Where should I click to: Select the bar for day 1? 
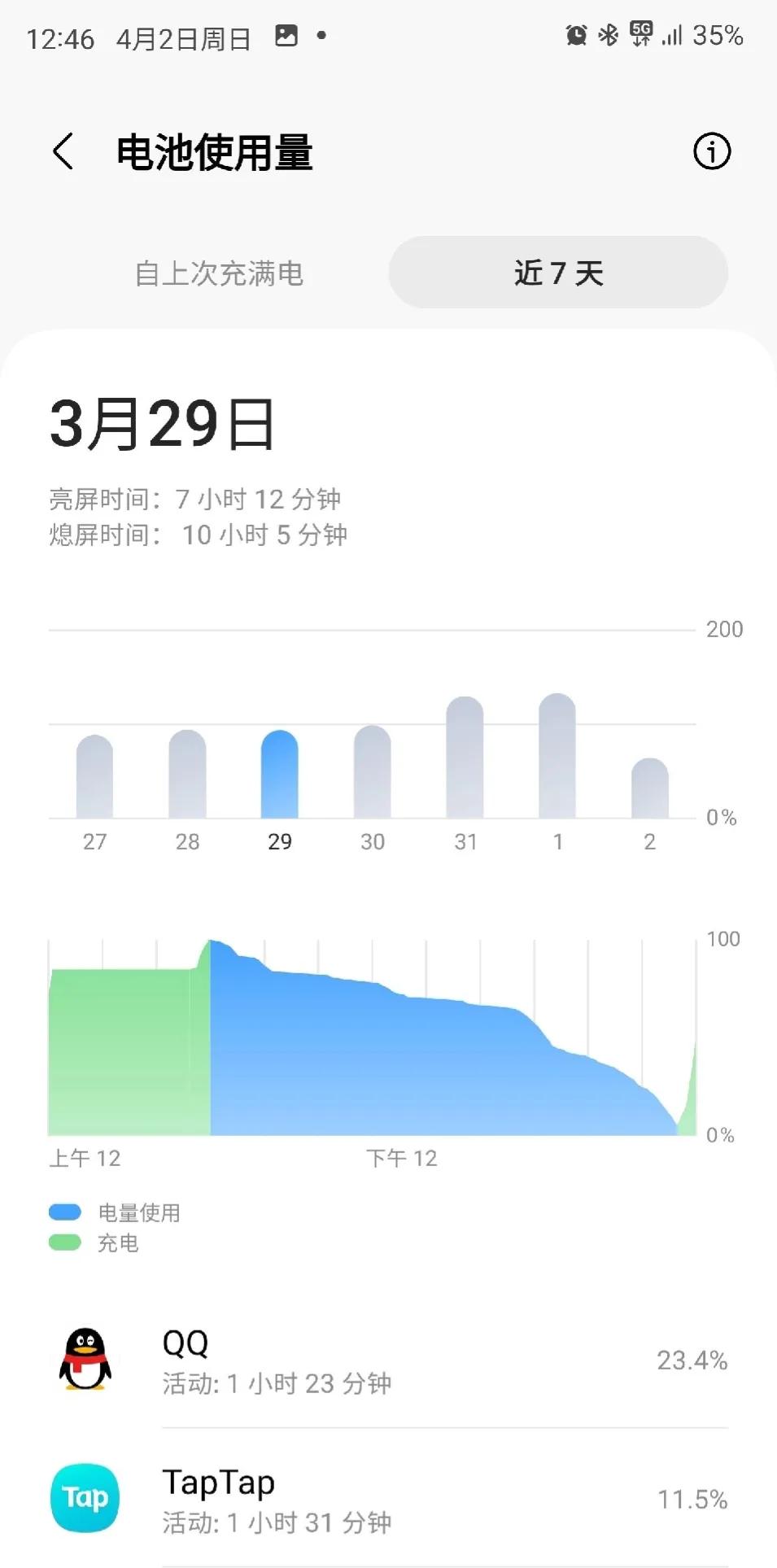[557, 756]
